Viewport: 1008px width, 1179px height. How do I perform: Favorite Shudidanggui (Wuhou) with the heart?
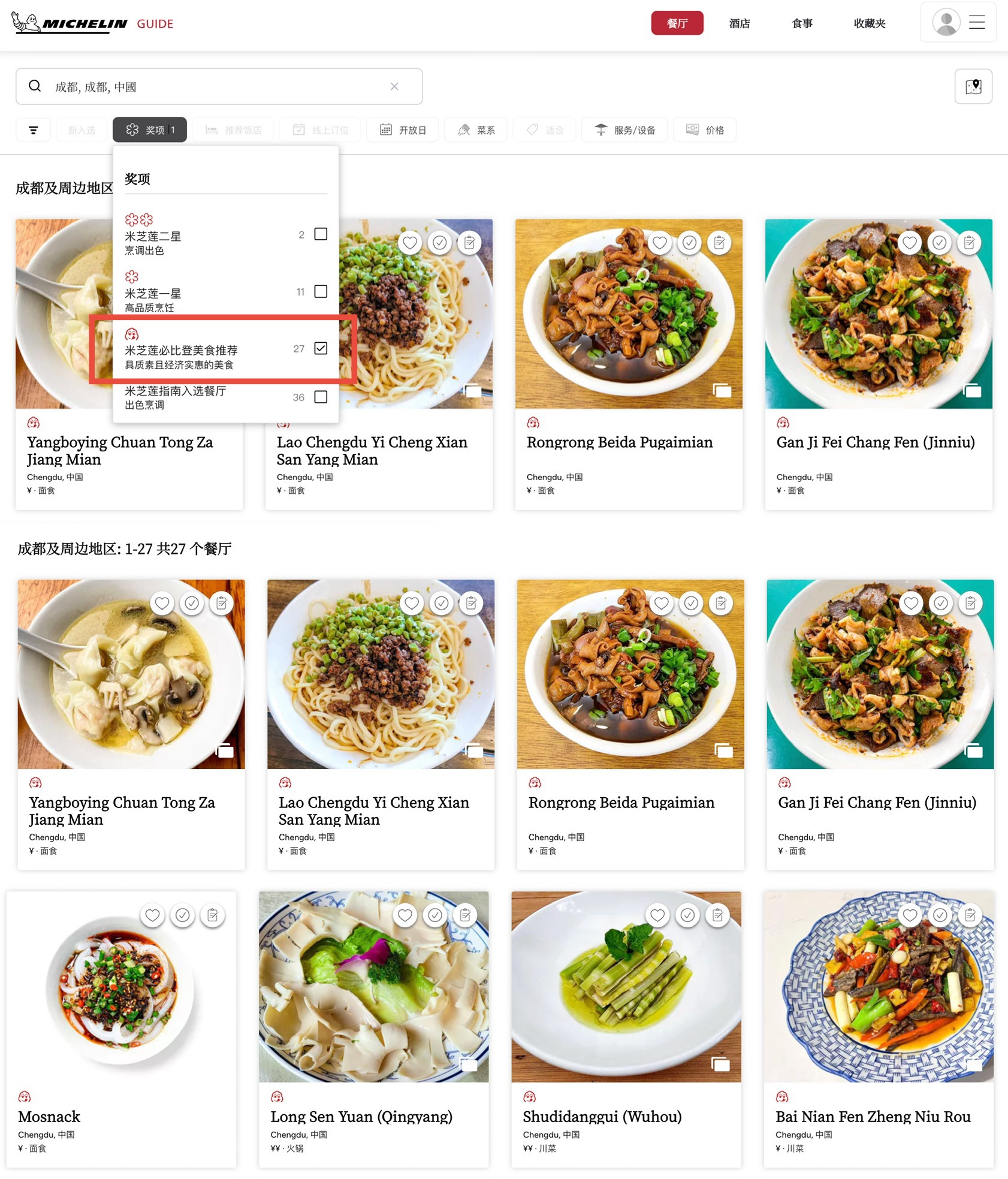pos(657,915)
